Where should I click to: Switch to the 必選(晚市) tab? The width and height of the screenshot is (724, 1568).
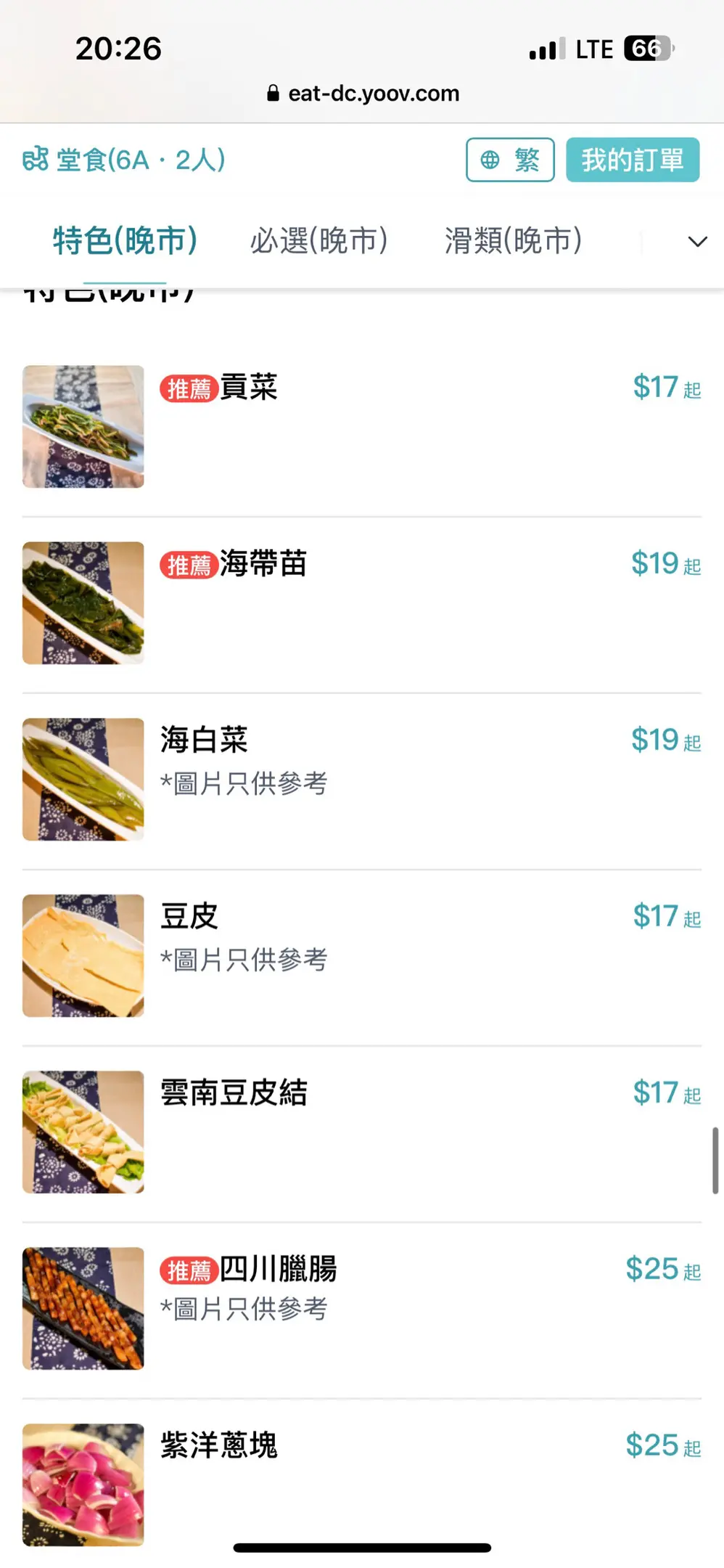tap(318, 241)
